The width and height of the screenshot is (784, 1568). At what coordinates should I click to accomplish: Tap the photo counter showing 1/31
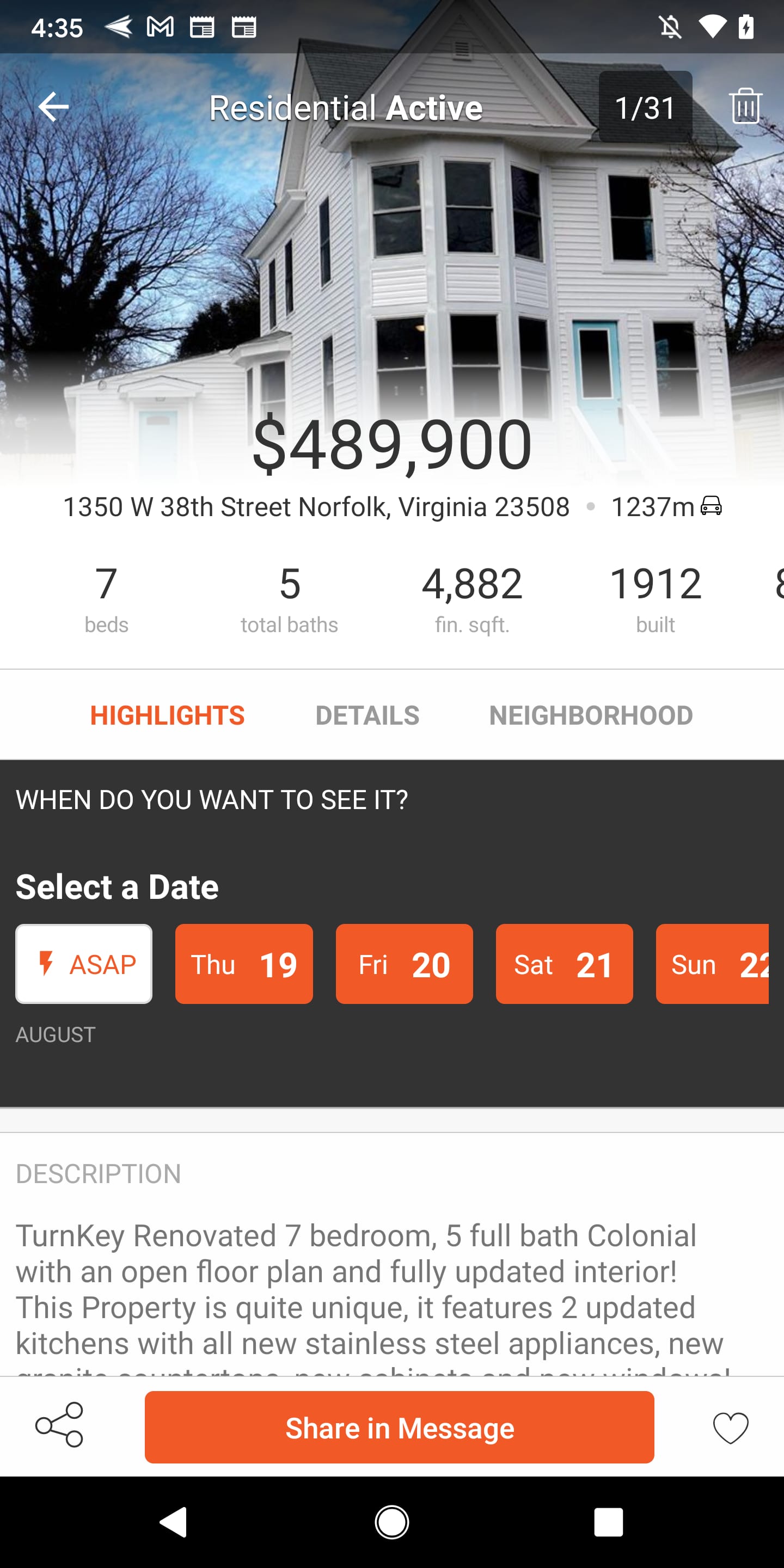click(x=645, y=107)
